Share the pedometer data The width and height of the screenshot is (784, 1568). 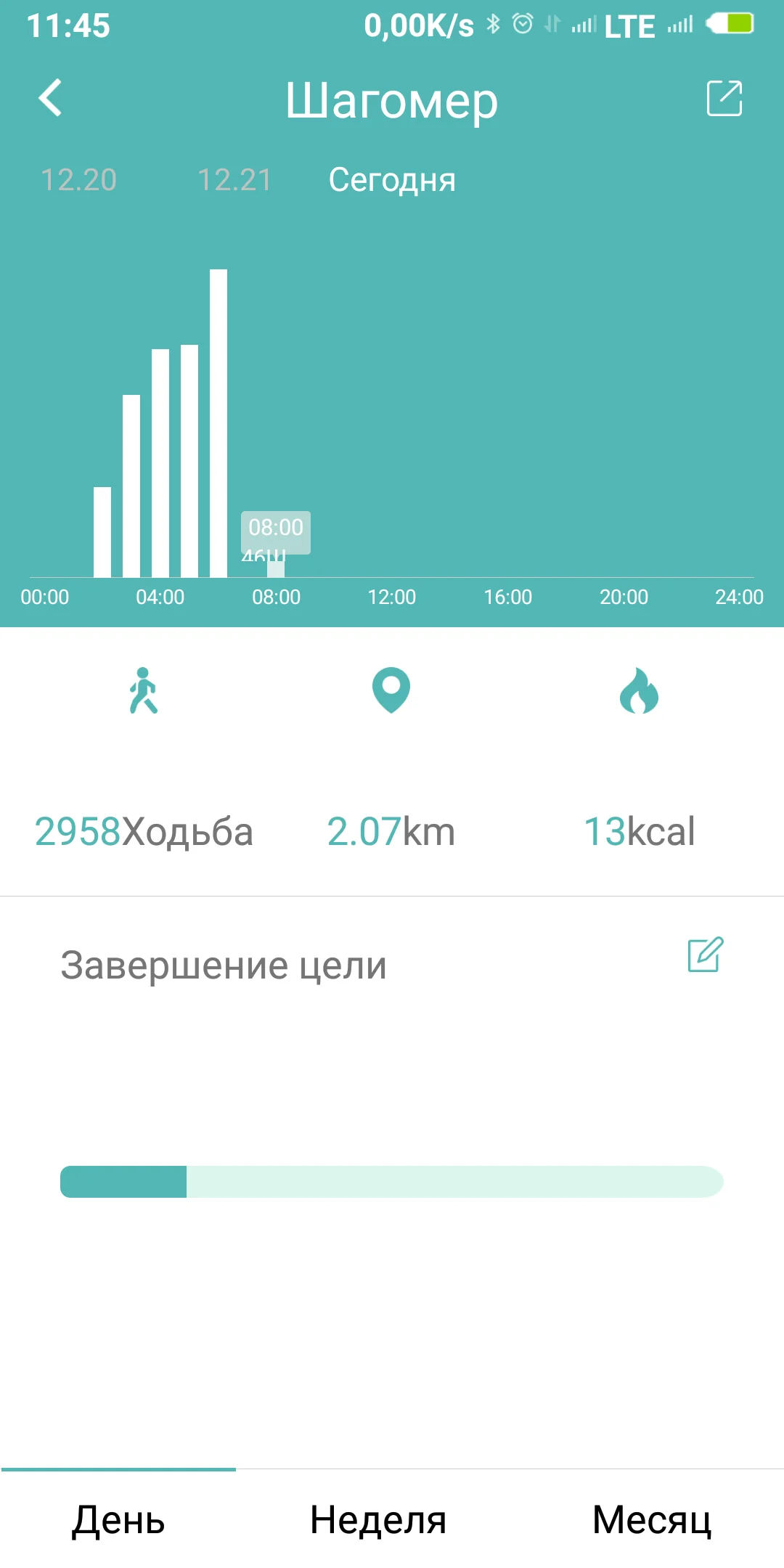point(724,98)
